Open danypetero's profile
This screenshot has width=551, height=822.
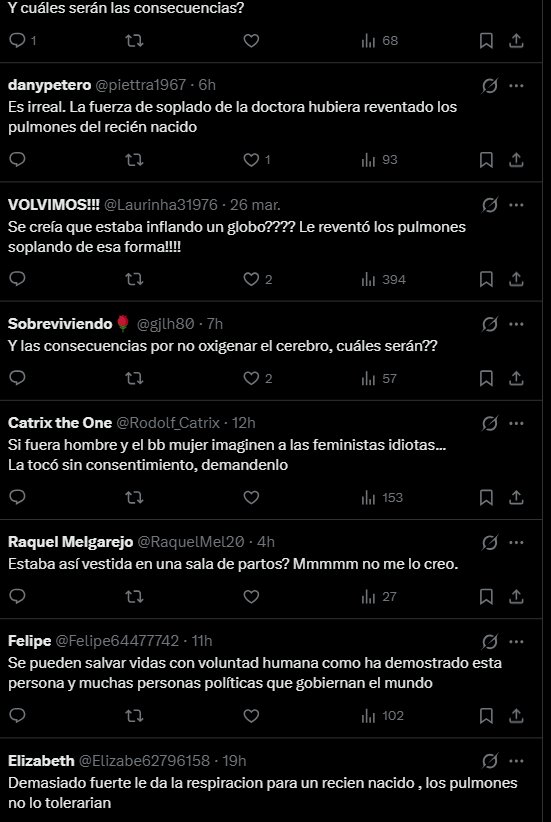(50, 85)
